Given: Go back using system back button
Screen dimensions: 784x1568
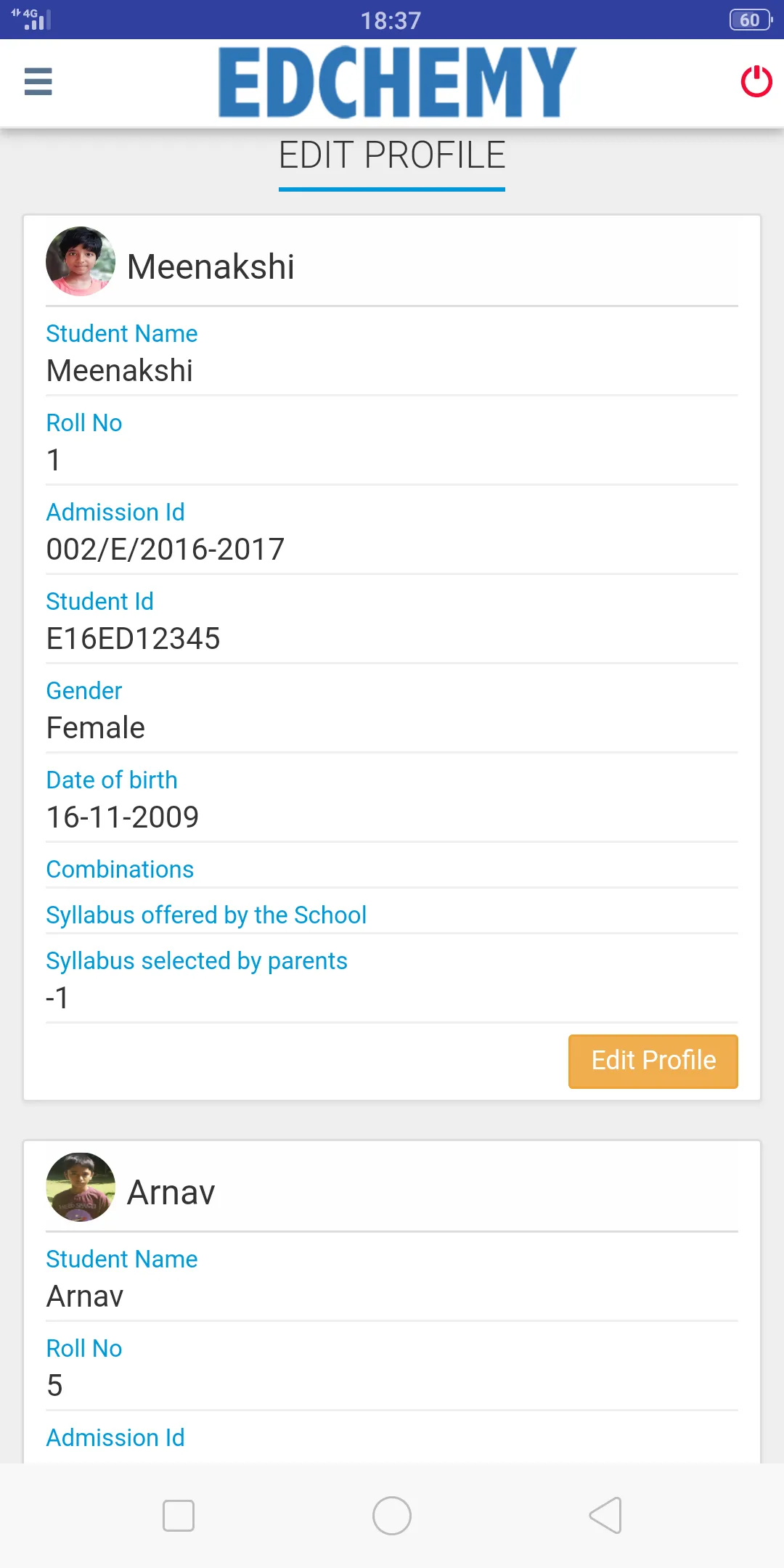Looking at the screenshot, I should coord(605,1516).
